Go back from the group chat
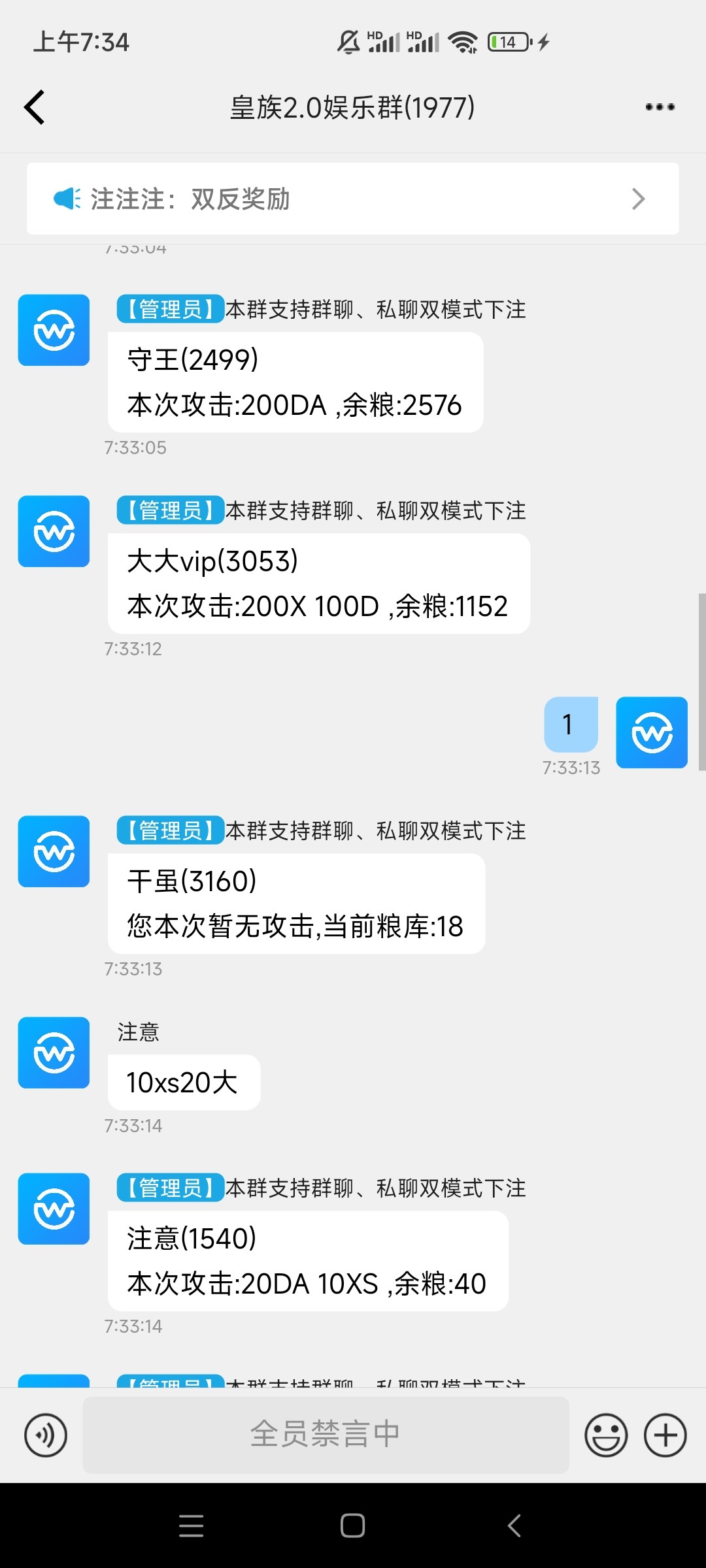706x1568 pixels. click(35, 107)
